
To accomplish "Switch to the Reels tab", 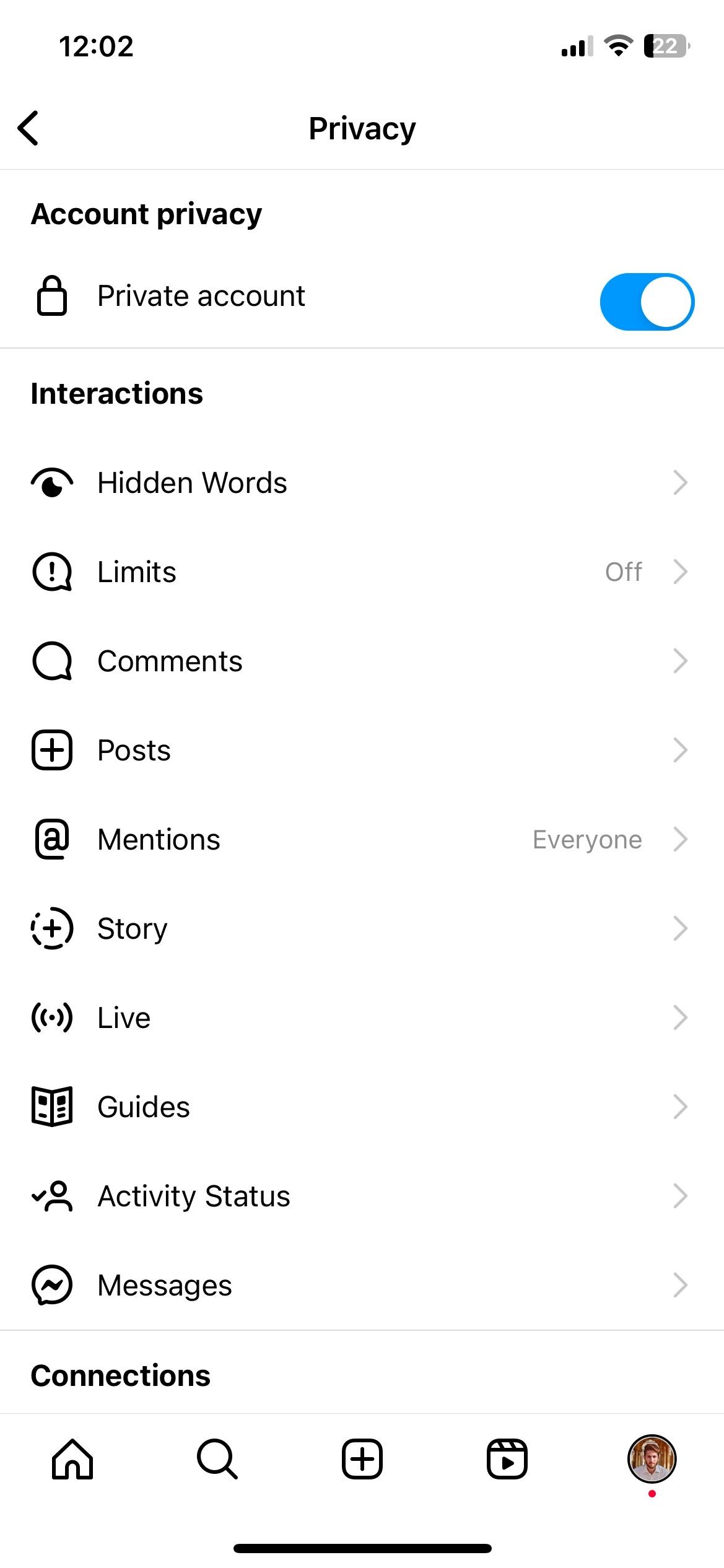I will click(507, 1459).
